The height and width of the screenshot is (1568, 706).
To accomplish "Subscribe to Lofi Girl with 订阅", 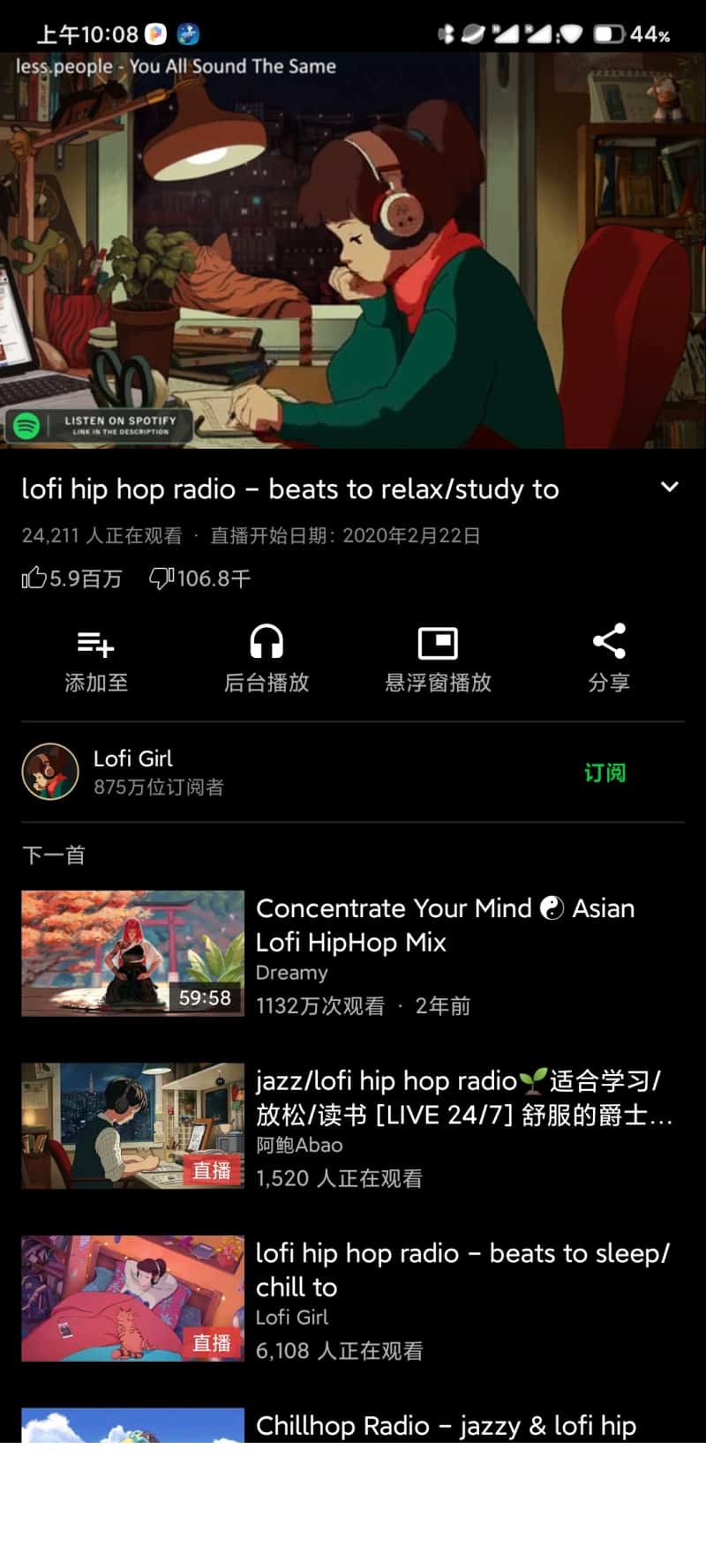I will 605,773.
